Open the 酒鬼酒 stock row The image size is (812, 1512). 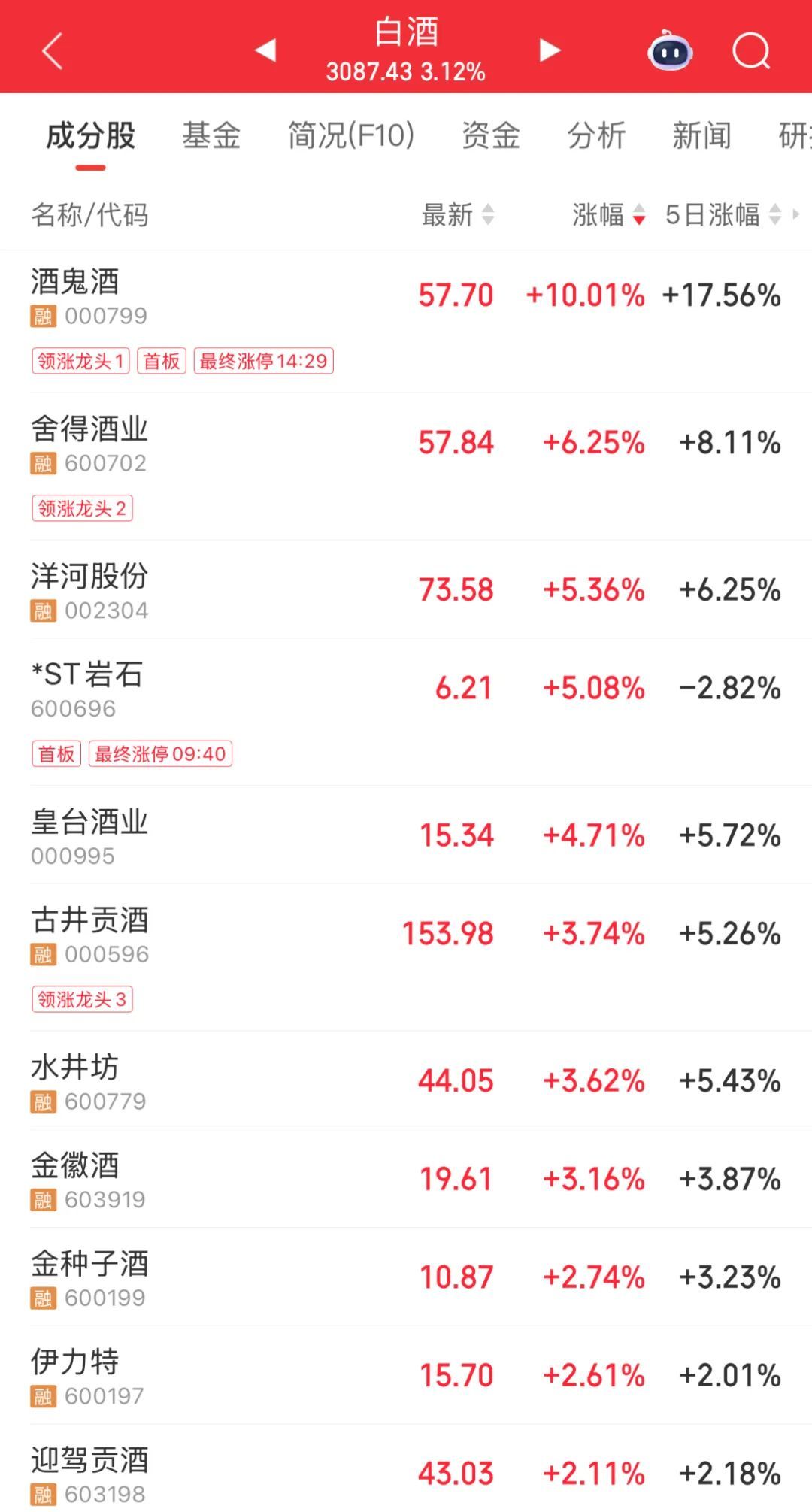click(x=406, y=321)
